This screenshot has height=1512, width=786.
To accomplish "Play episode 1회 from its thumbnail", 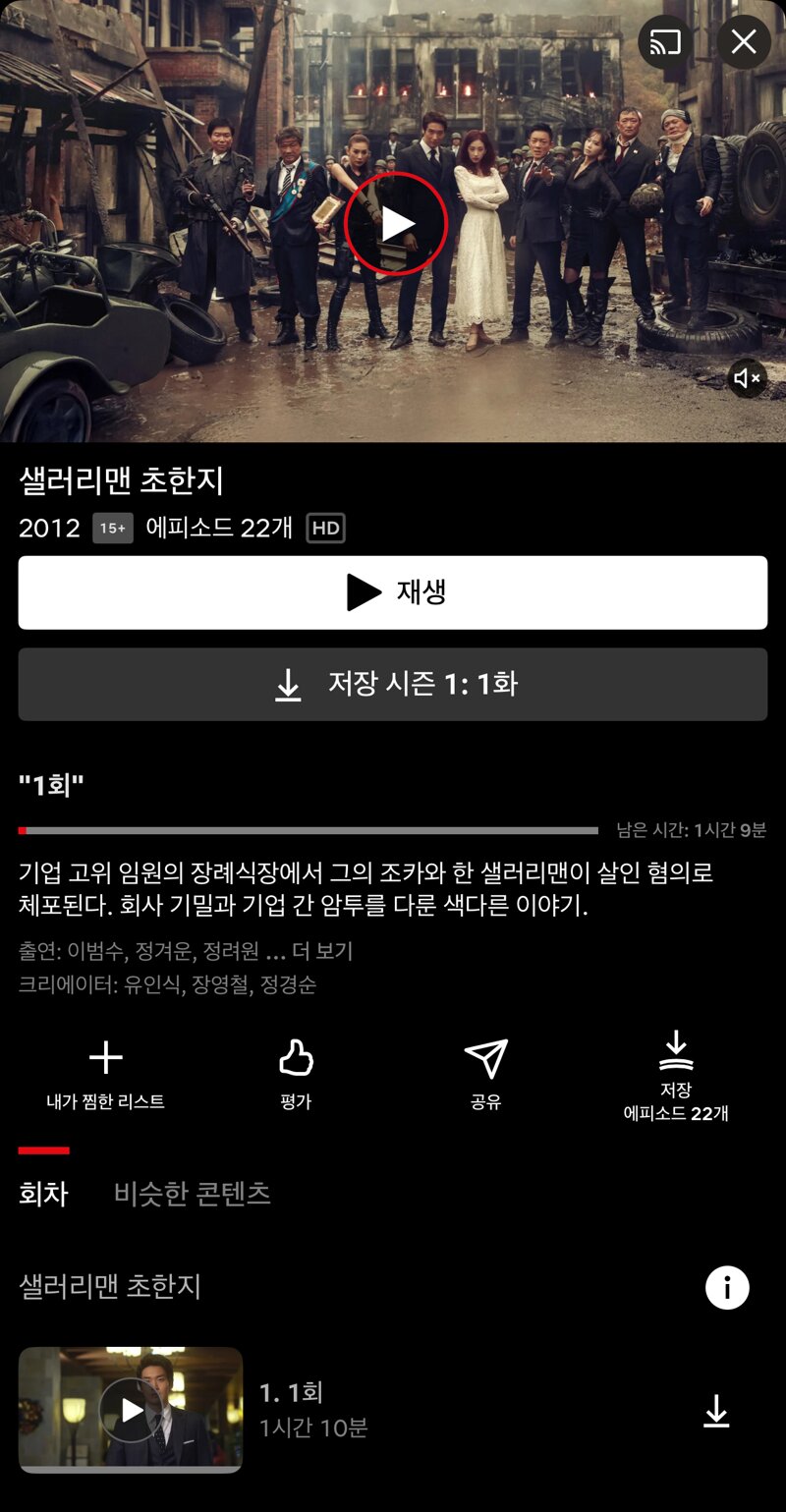I will click(x=131, y=1410).
